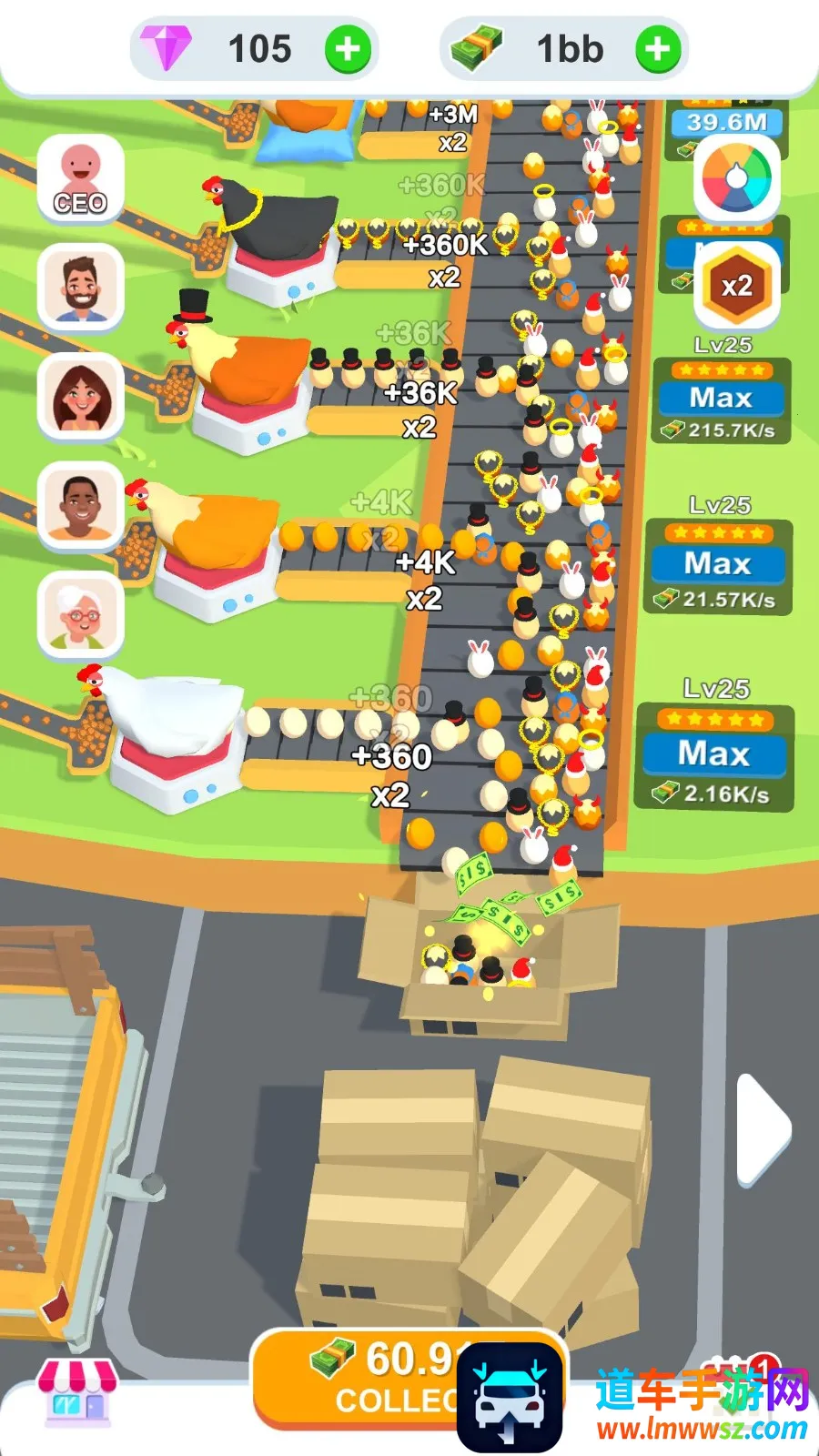This screenshot has height=1456, width=819.
Task: Activate the x2 hexagon boost
Action: click(737, 286)
